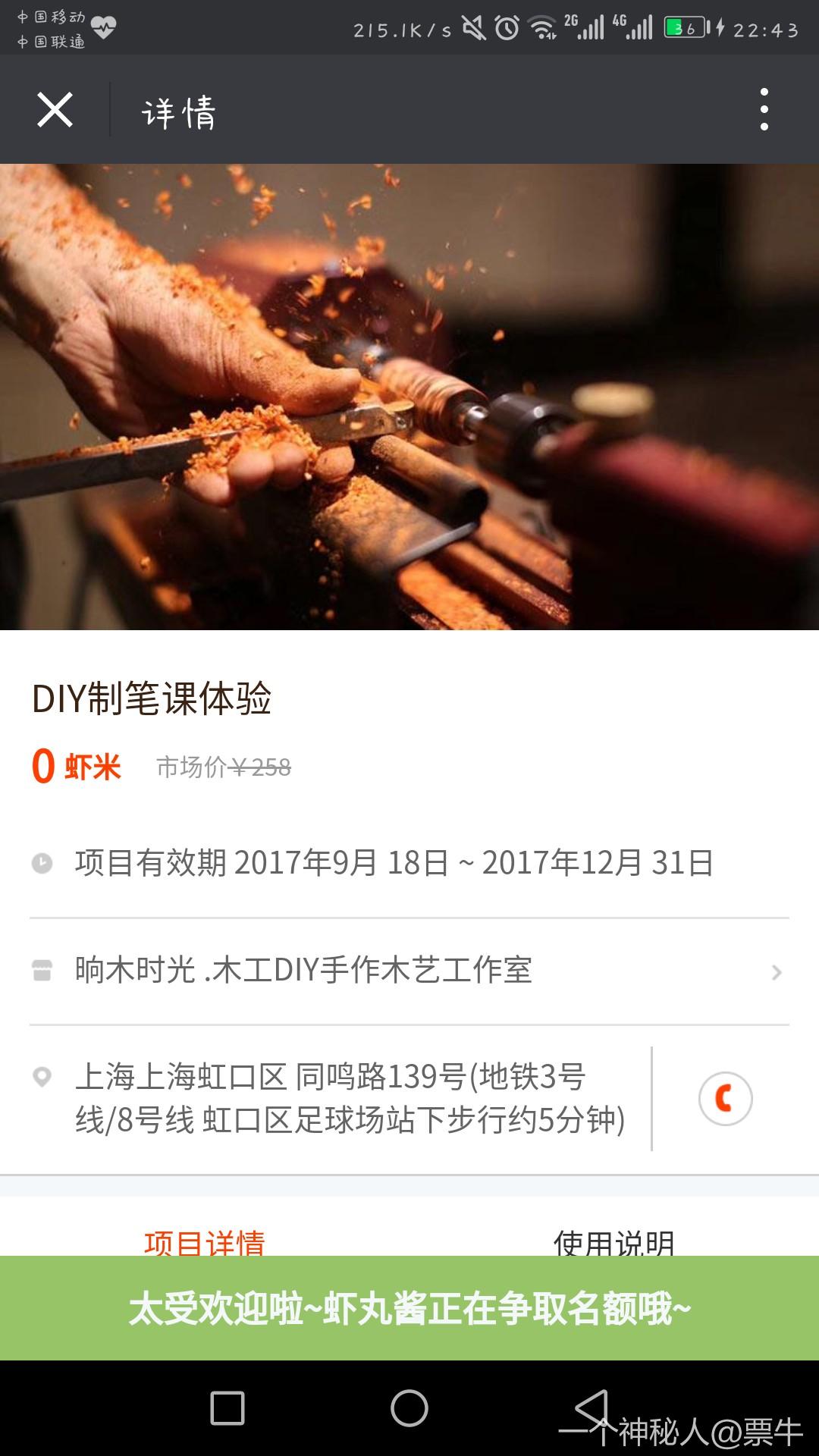Image resolution: width=819 pixels, height=1456 pixels.
Task: Open 晌木时光 木工DIY手作木艺工作室 store page
Action: (409, 971)
